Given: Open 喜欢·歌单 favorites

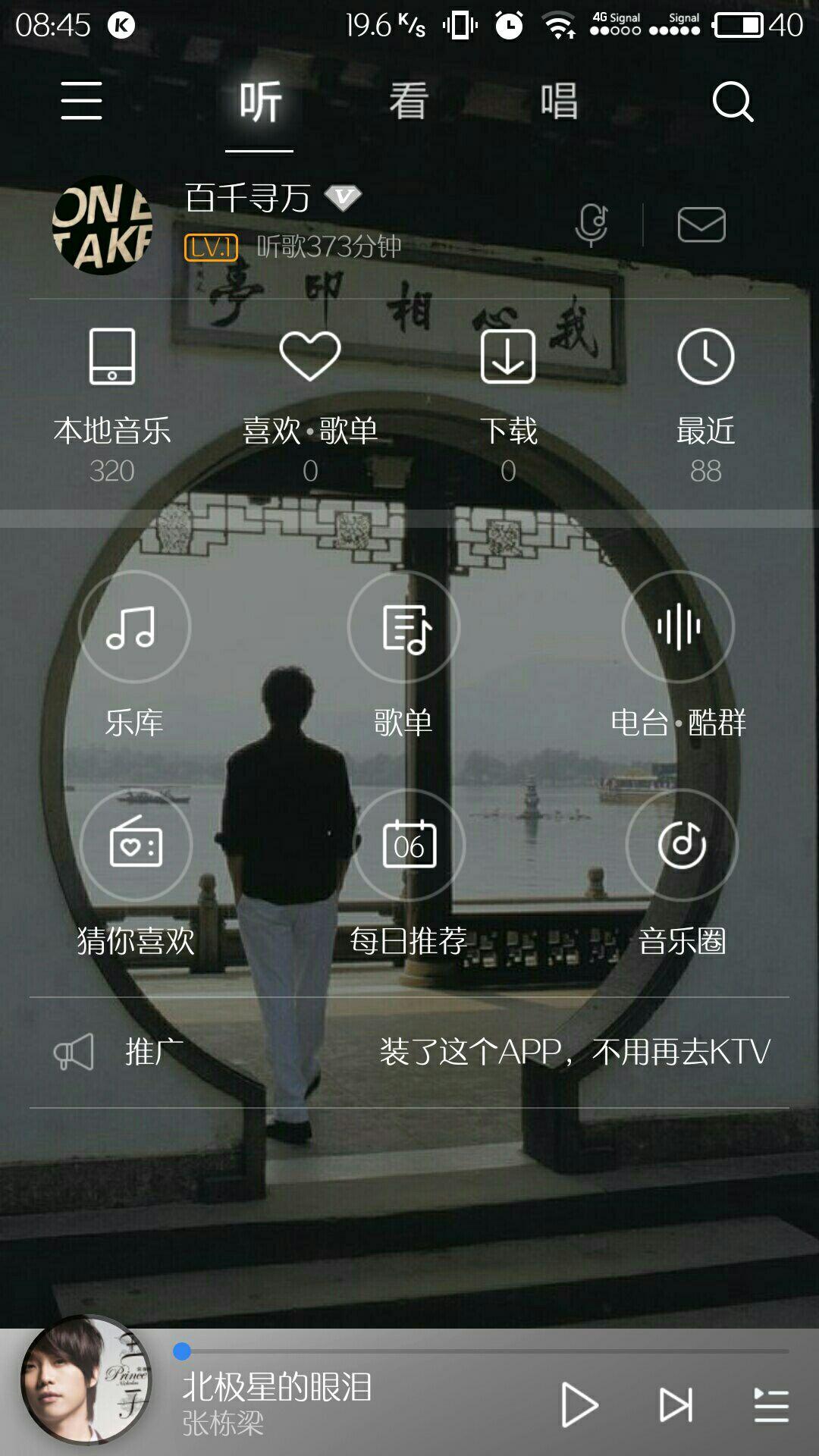Looking at the screenshot, I should point(310,406).
